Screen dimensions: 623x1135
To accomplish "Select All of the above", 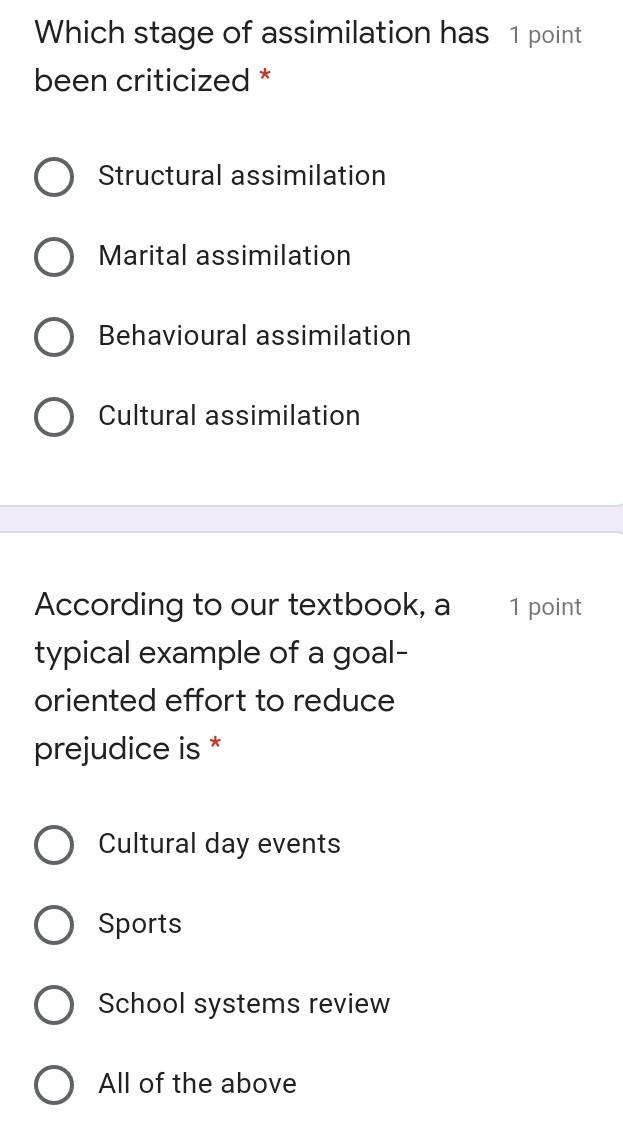I will tap(53, 1085).
